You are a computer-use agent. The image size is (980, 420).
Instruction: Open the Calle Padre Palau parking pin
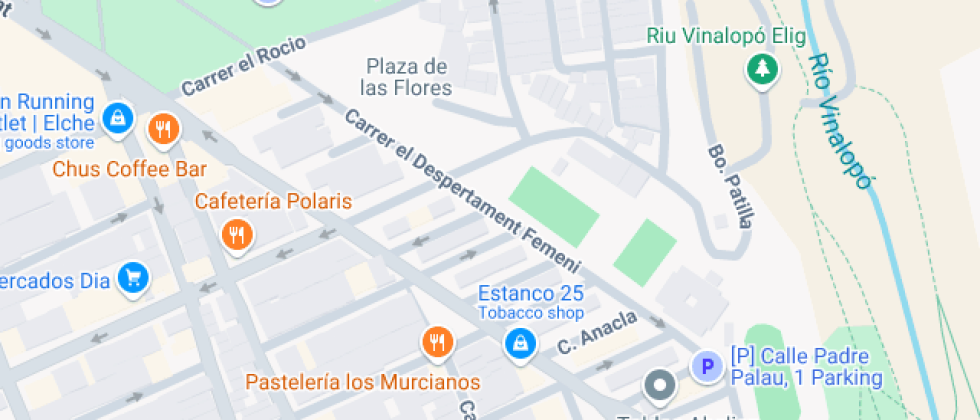(708, 367)
